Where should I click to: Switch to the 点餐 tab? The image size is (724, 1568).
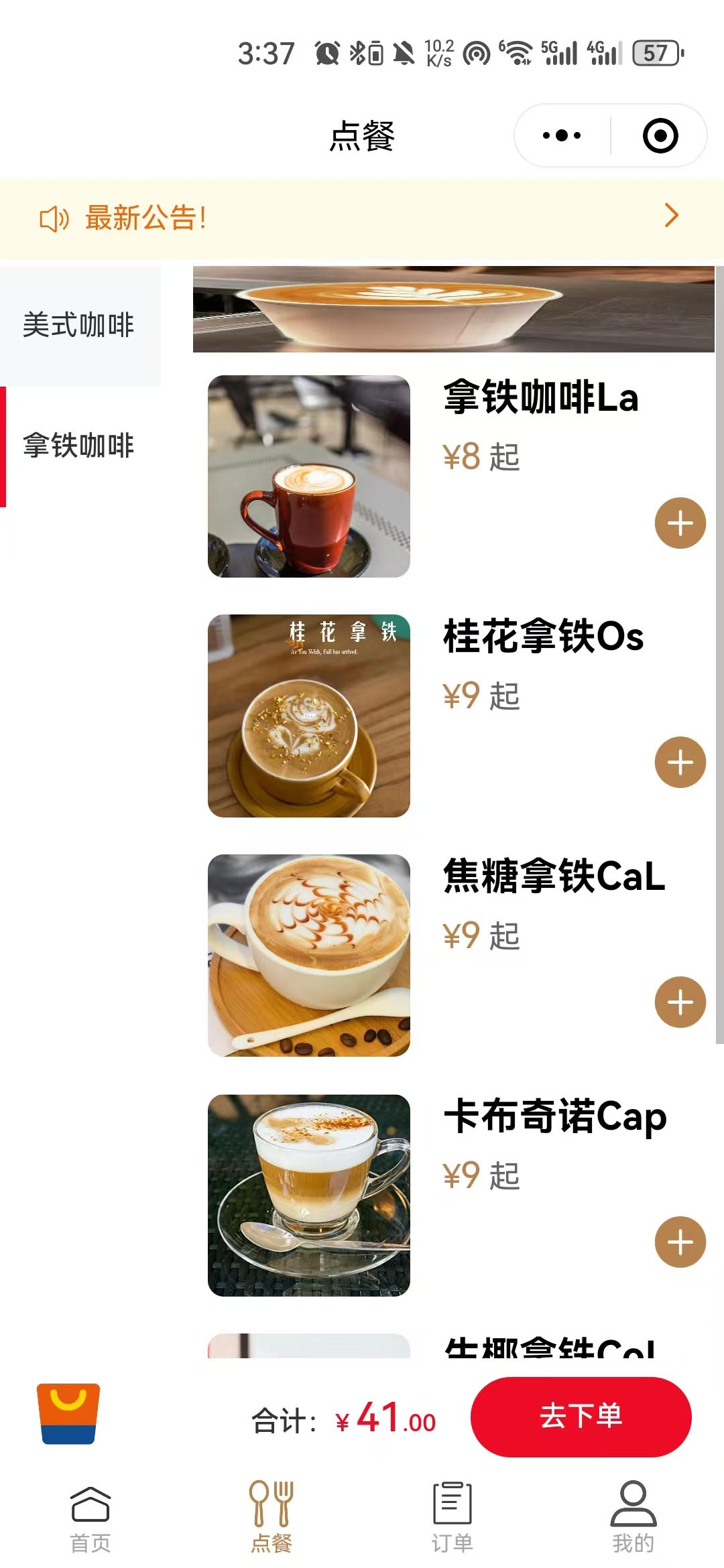tap(271, 1517)
